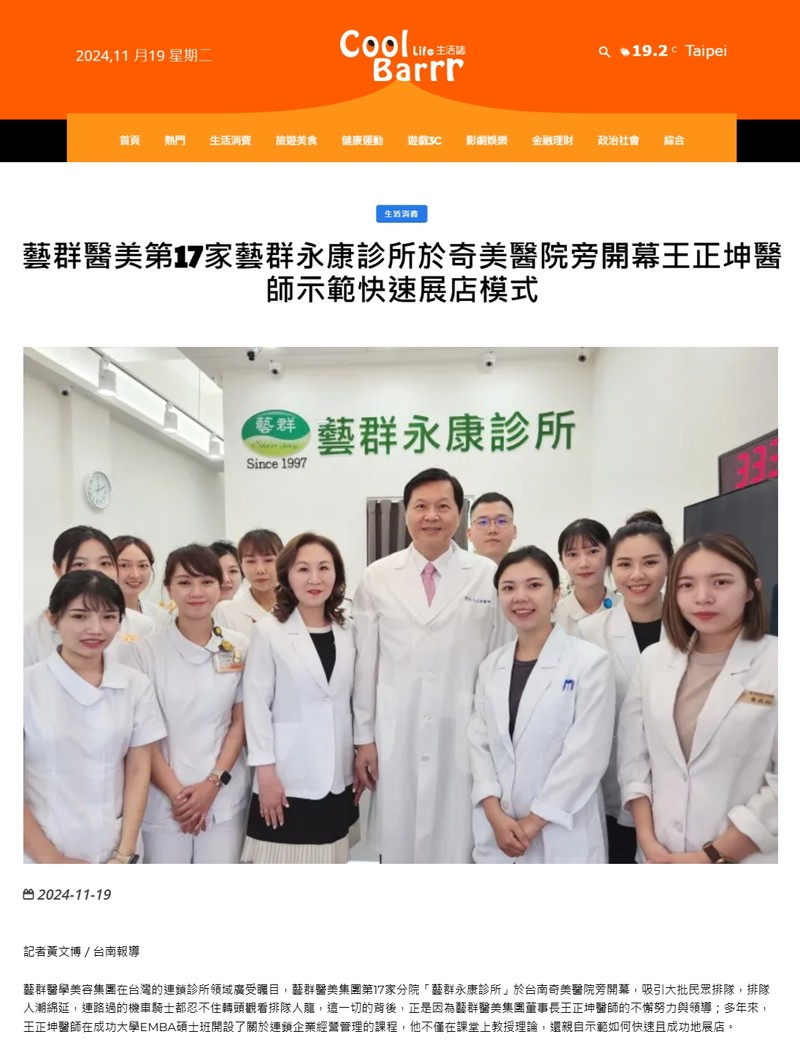This screenshot has height=1053, width=800.
Task: Open 金融理財 category
Action: click(552, 141)
